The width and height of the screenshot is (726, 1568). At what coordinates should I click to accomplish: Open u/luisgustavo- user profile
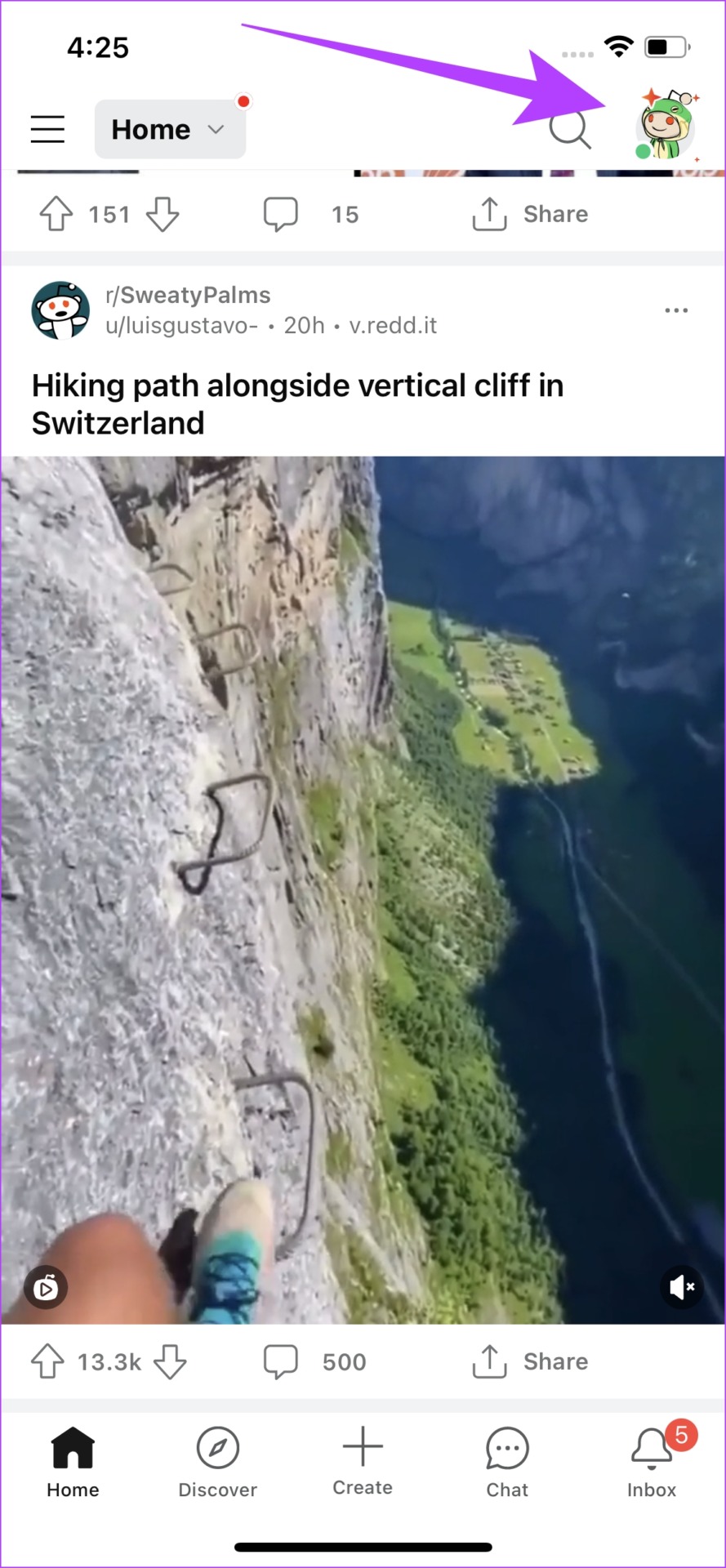point(181,326)
